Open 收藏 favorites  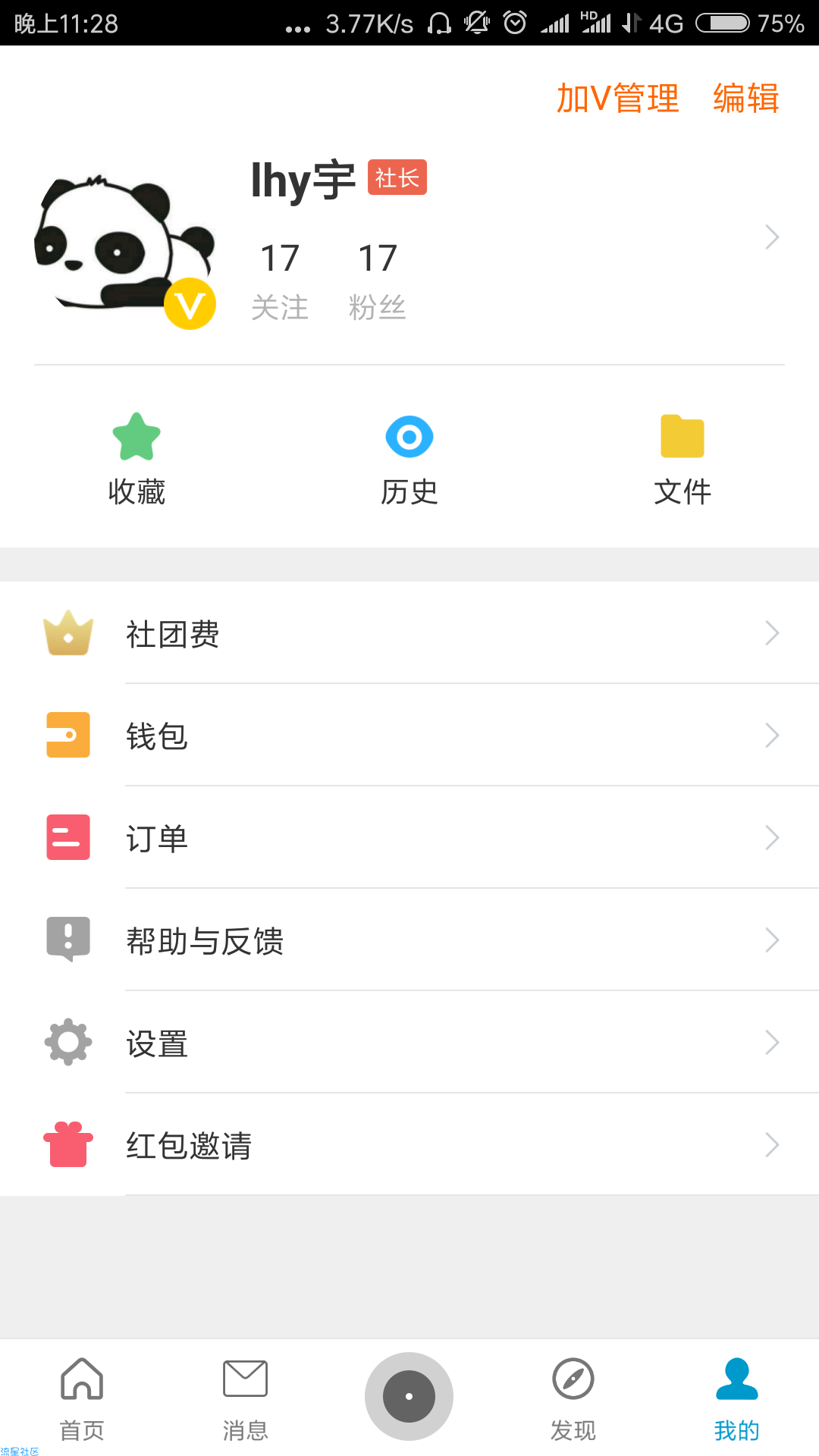[136, 460]
